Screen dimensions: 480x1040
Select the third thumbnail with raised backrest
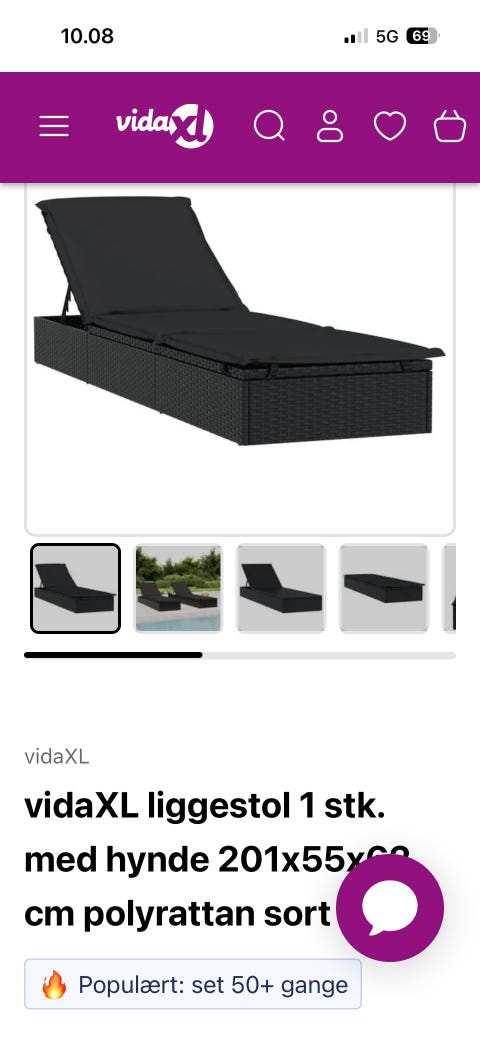pos(281,588)
